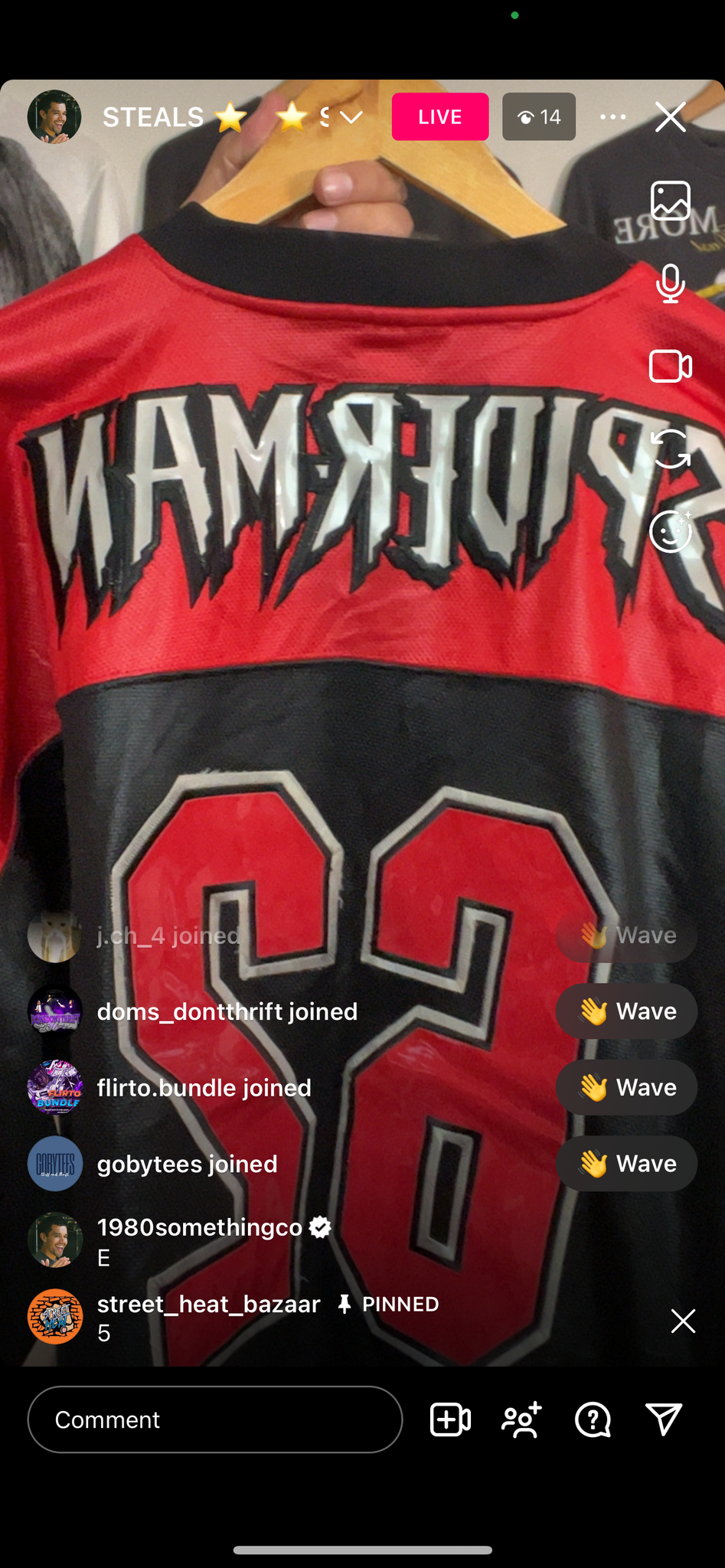Open the host profile picture
Viewport: 725px width, 1568px height.
[x=54, y=117]
